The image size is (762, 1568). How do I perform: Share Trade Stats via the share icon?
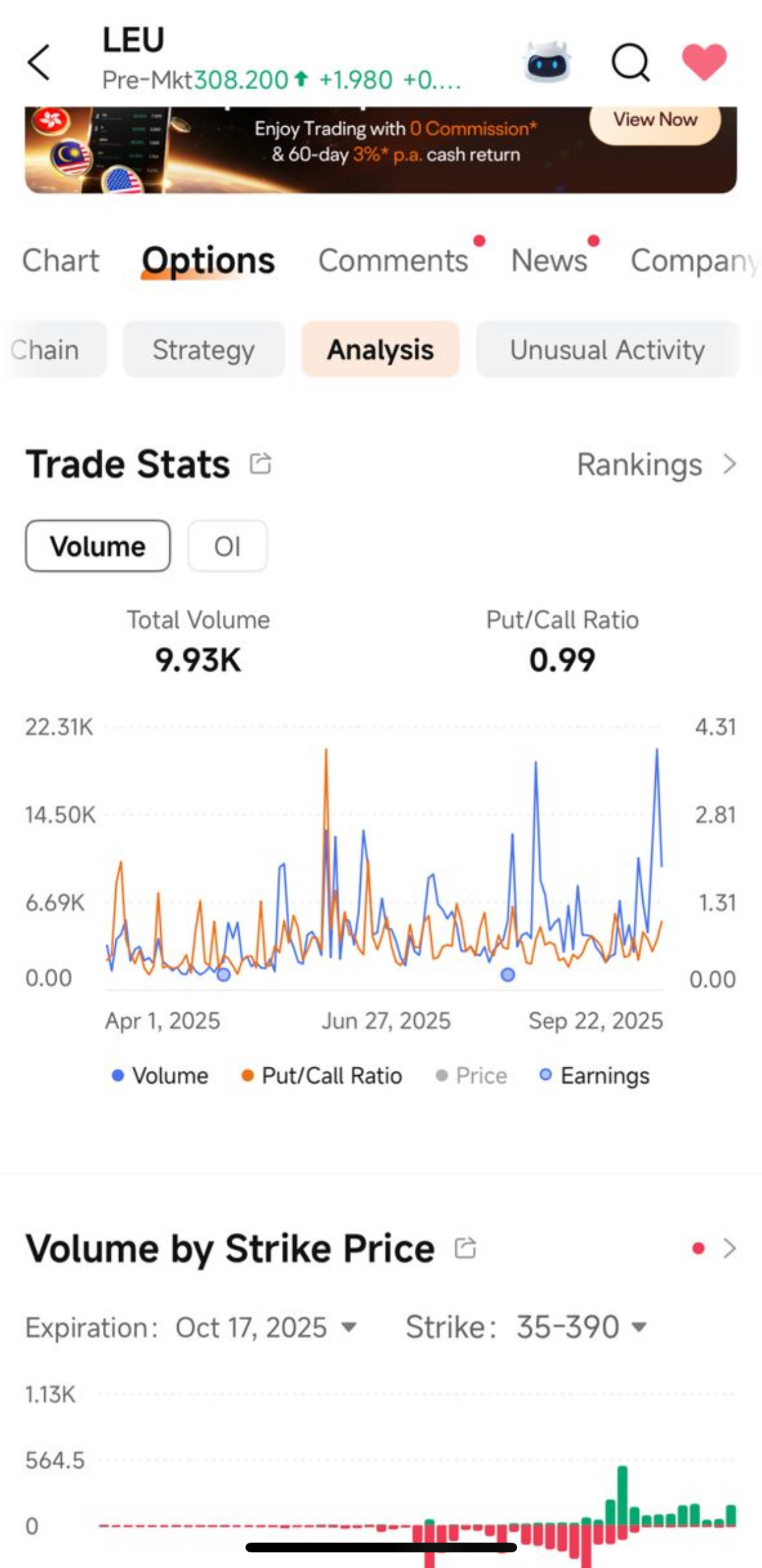click(x=261, y=463)
